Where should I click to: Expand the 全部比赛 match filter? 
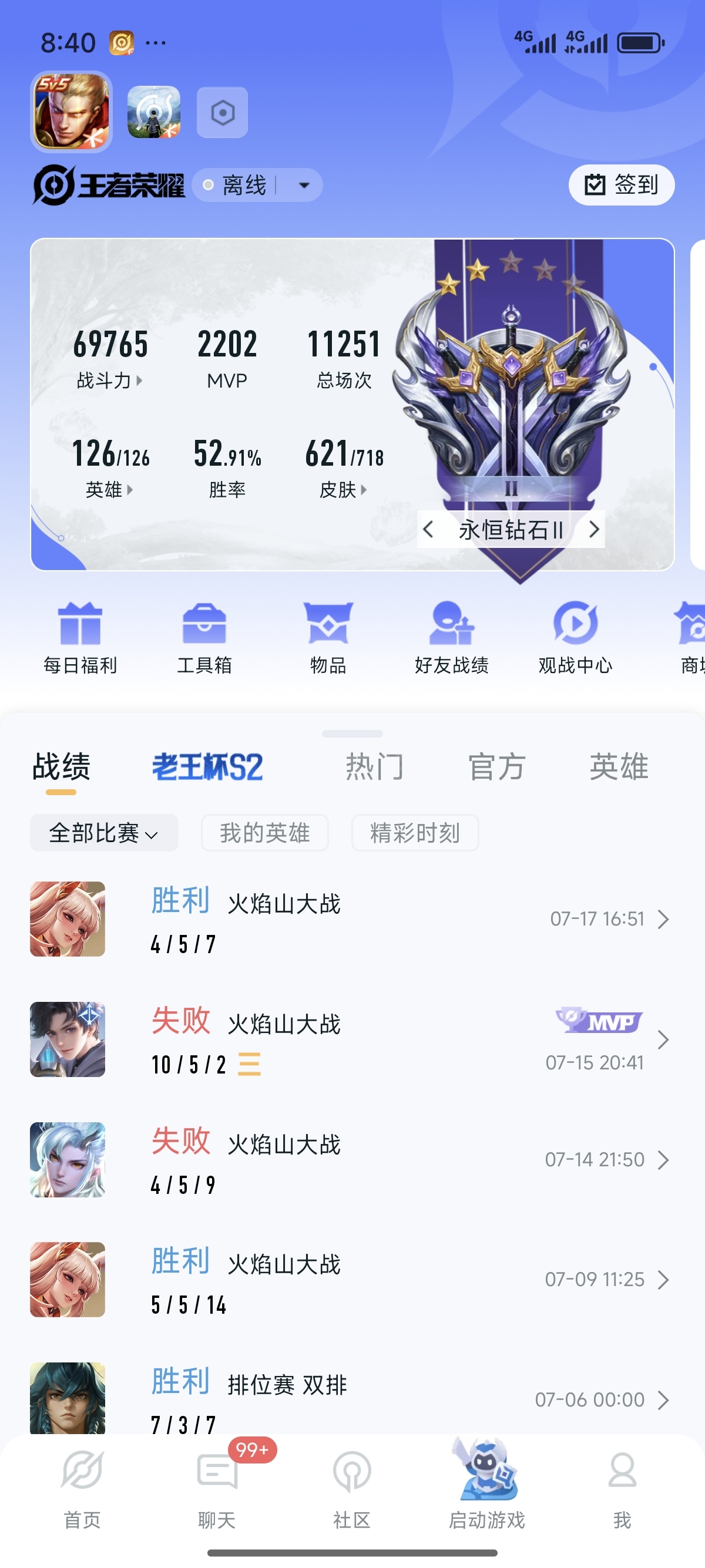[x=104, y=833]
